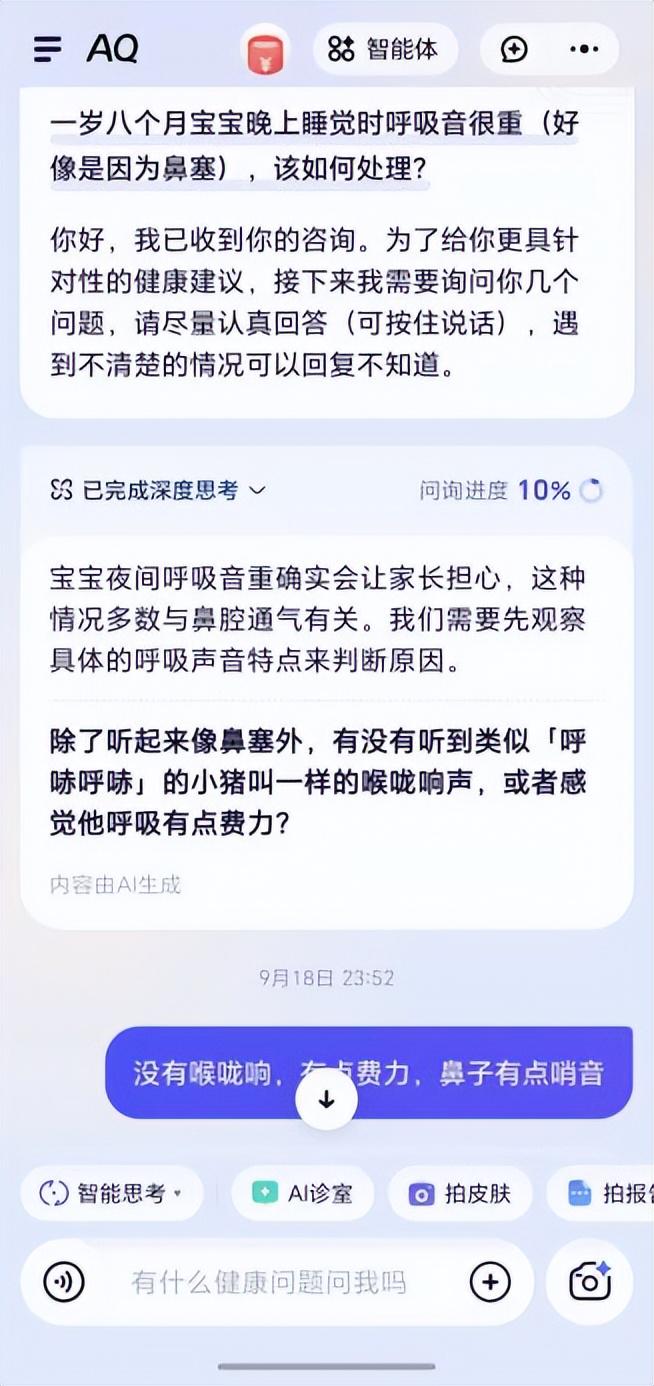
Task: Switch to voice input
Action: [65, 1282]
